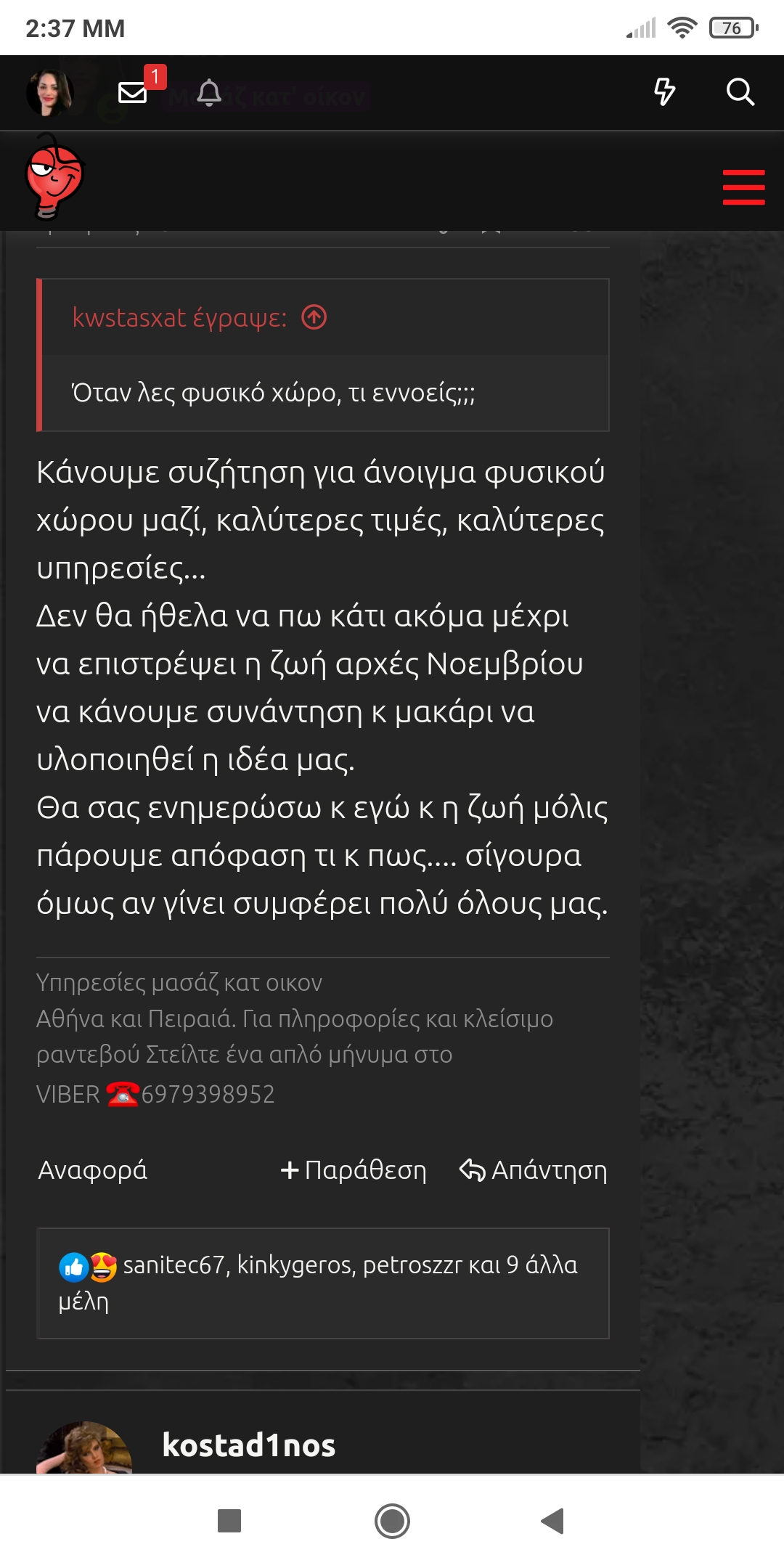This screenshot has width=784, height=1568.
Task: Open the search icon
Action: click(x=740, y=92)
